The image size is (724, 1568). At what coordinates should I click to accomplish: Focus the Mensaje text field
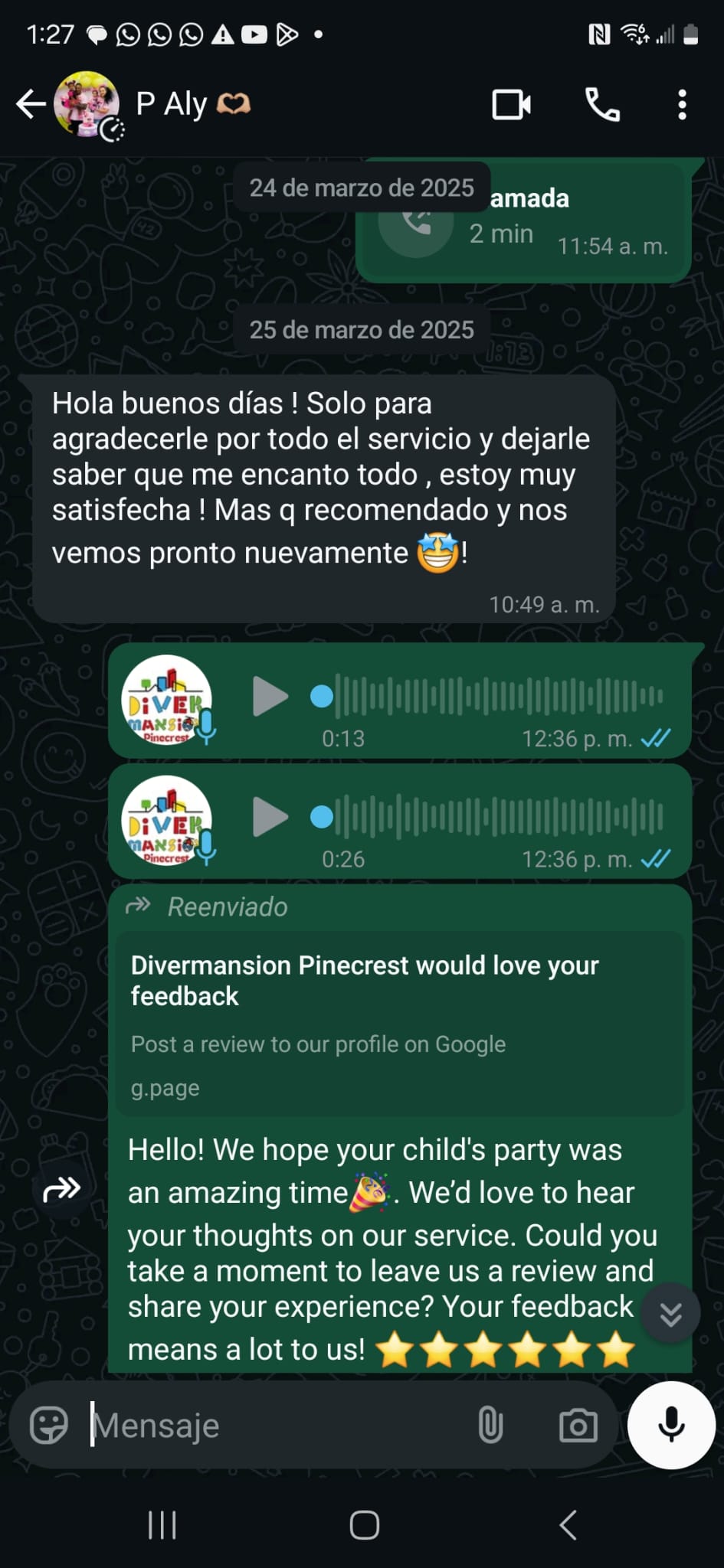(x=276, y=1425)
